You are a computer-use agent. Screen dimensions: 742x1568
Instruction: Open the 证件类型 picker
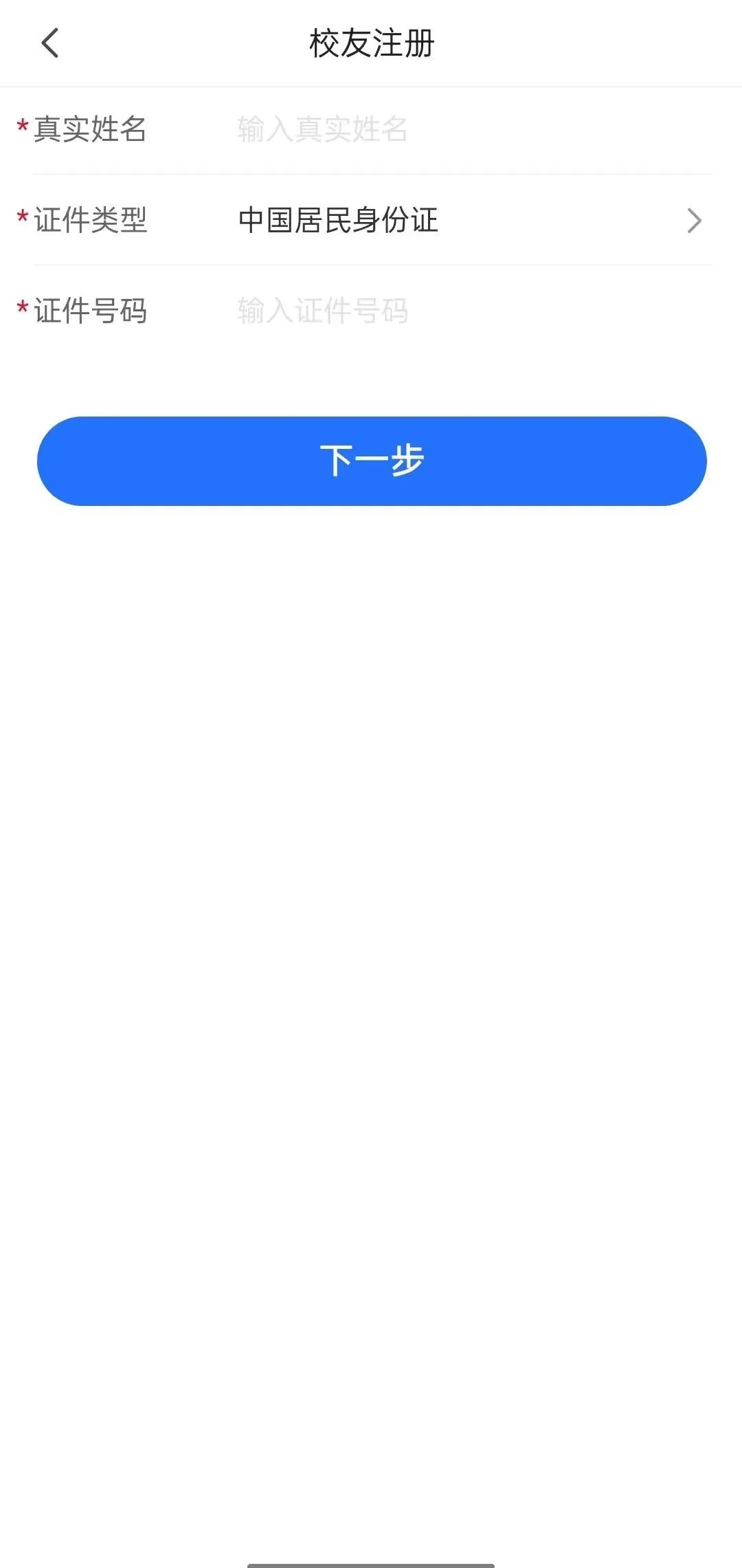(467, 221)
